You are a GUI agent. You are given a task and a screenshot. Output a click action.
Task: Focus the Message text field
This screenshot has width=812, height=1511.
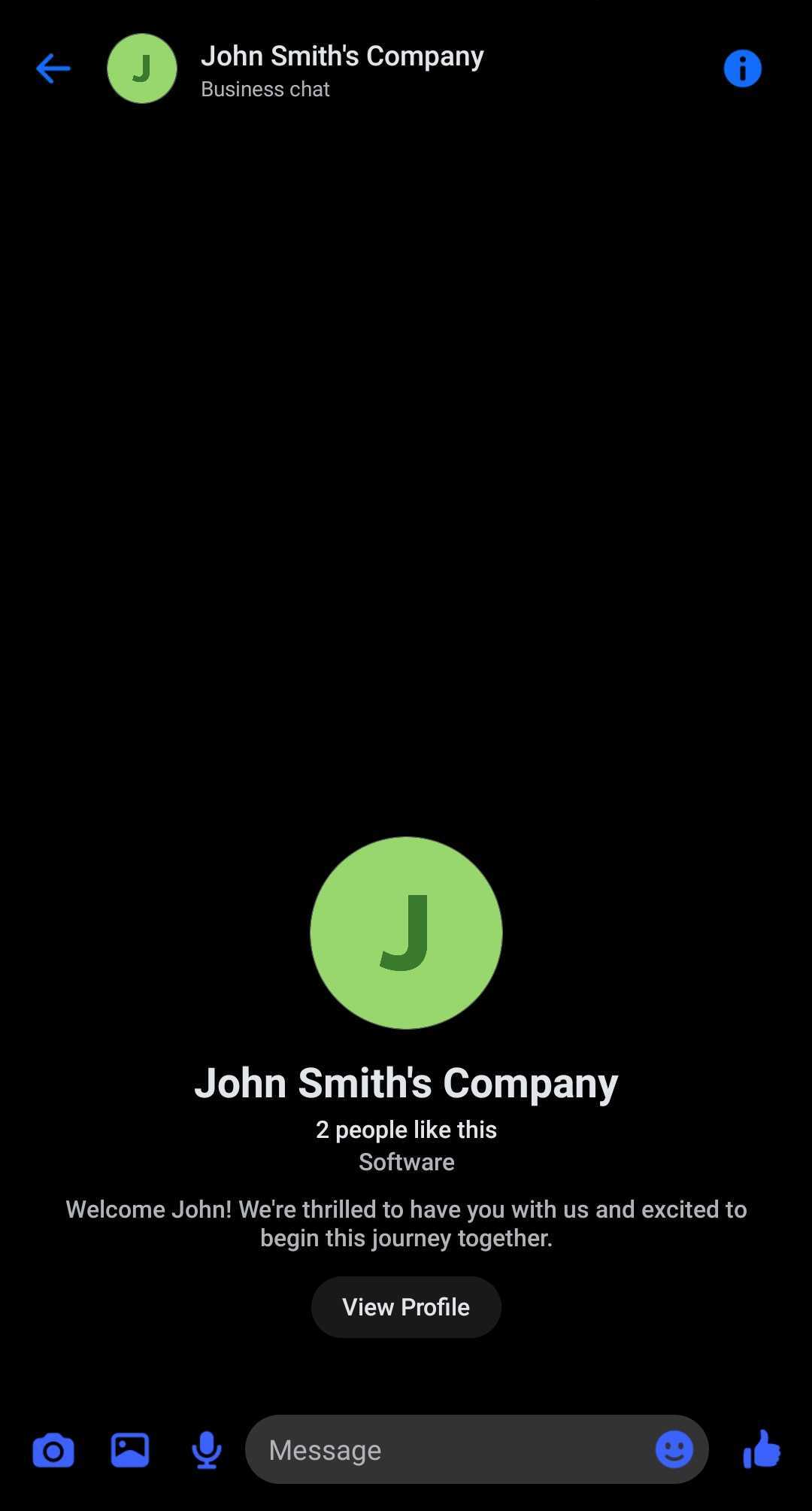tap(451, 1450)
